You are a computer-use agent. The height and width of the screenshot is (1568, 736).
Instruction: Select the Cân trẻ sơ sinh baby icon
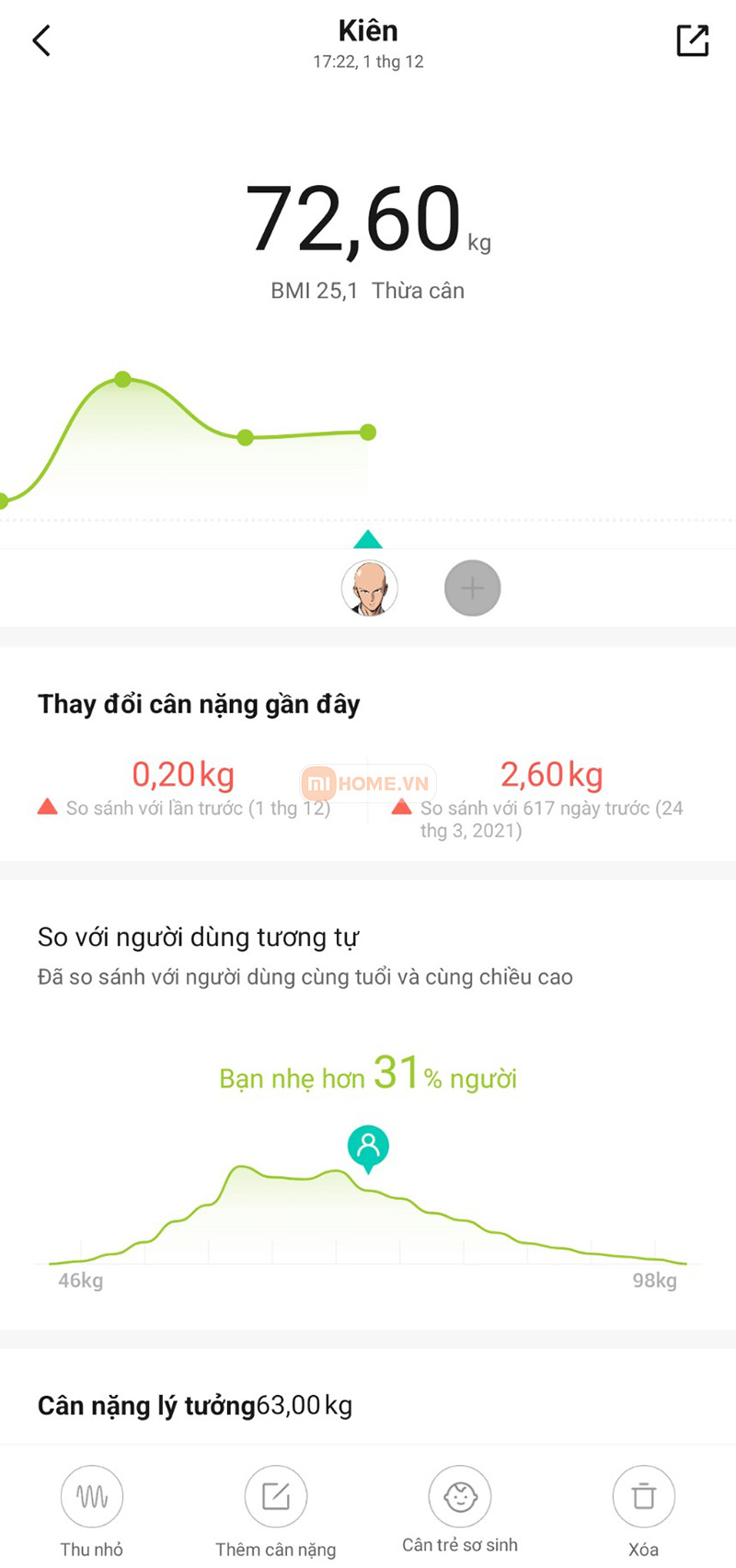click(459, 1496)
